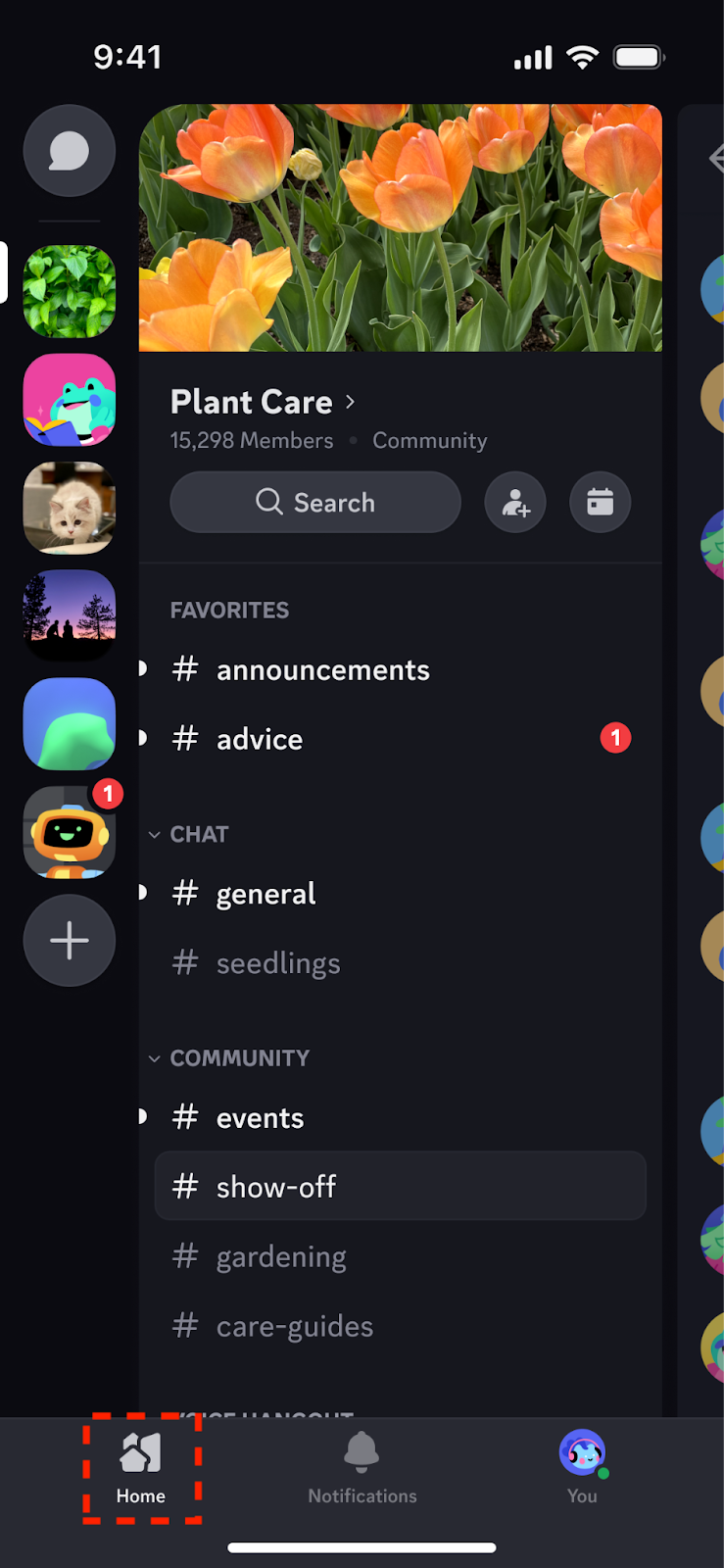The image size is (724, 1568).
Task: Open the seedlings channel
Action: point(278,963)
